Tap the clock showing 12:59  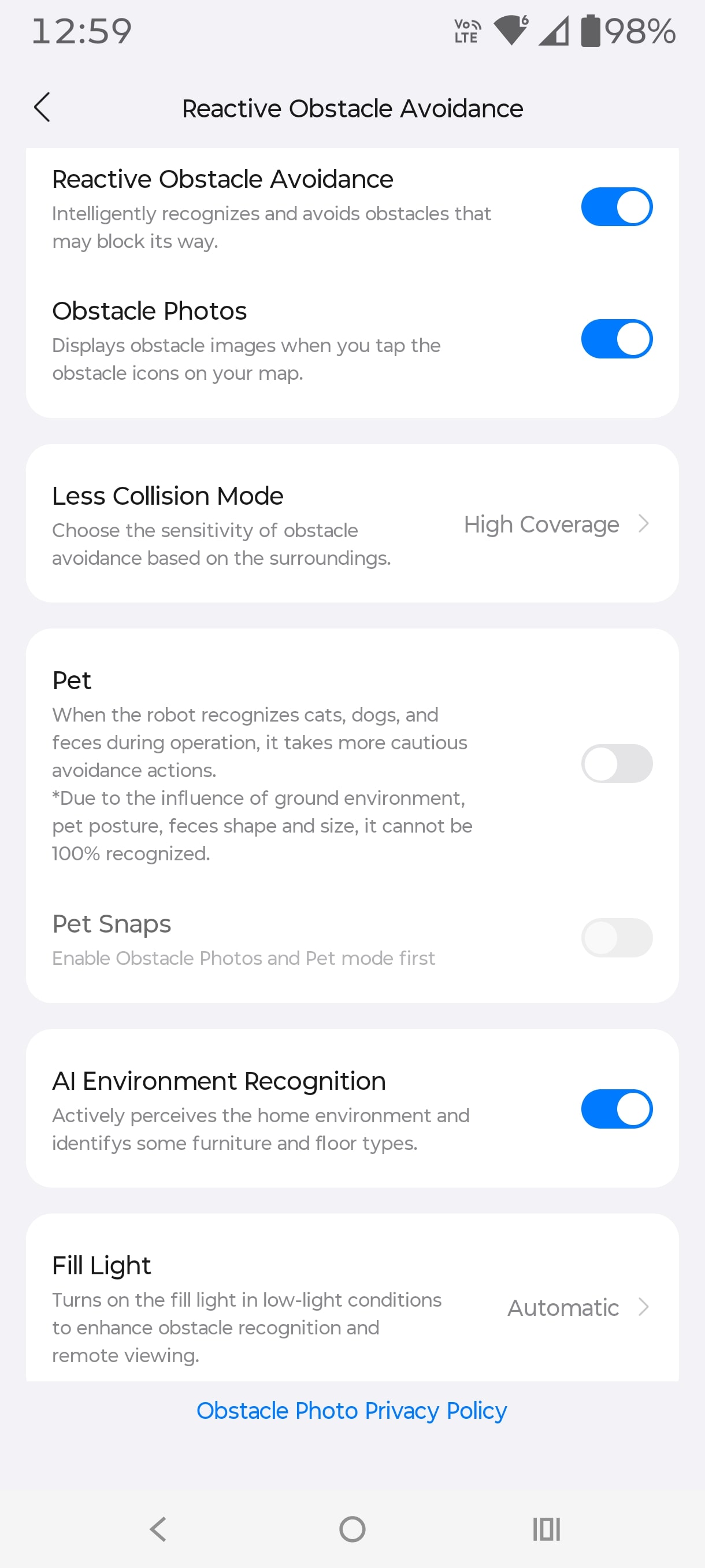pyautogui.click(x=81, y=32)
